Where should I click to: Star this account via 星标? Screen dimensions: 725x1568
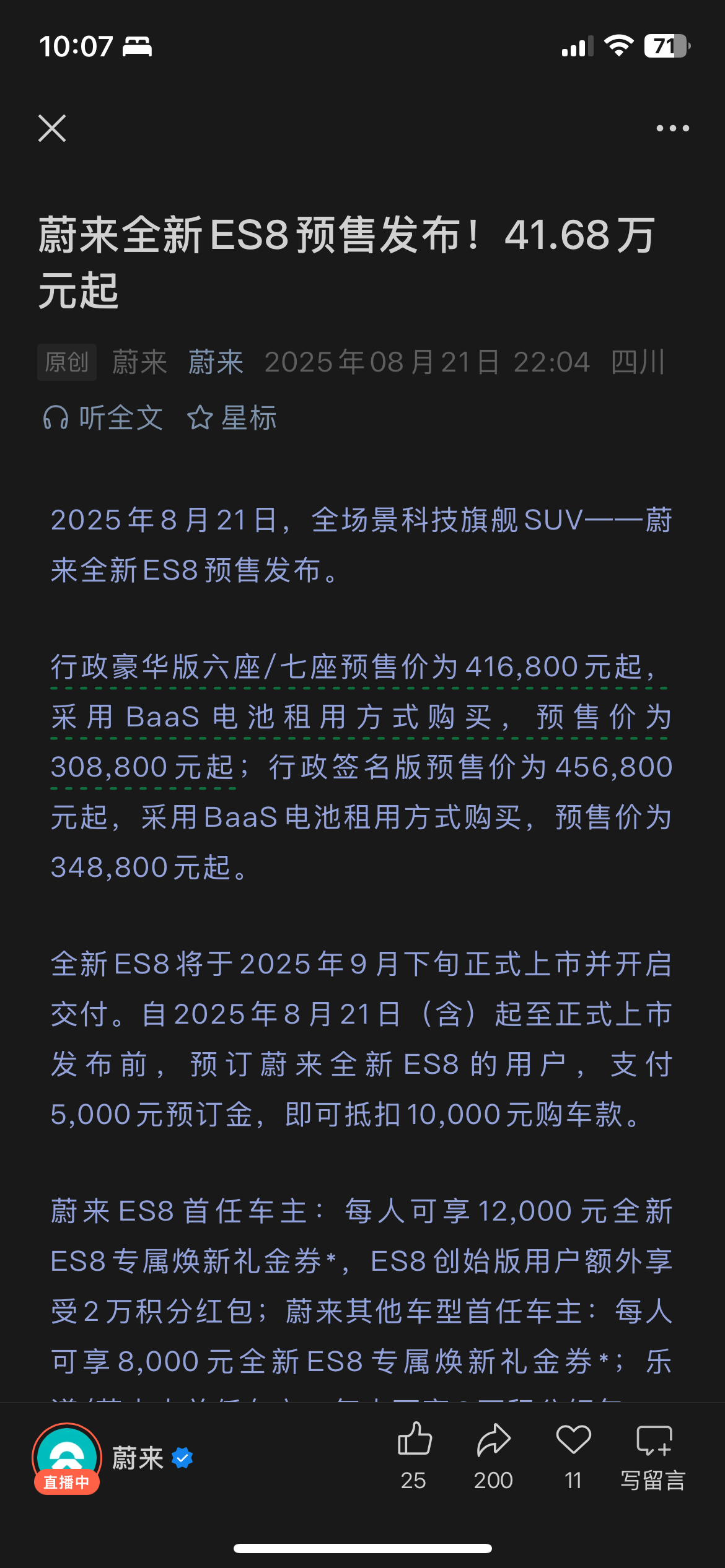tap(232, 417)
